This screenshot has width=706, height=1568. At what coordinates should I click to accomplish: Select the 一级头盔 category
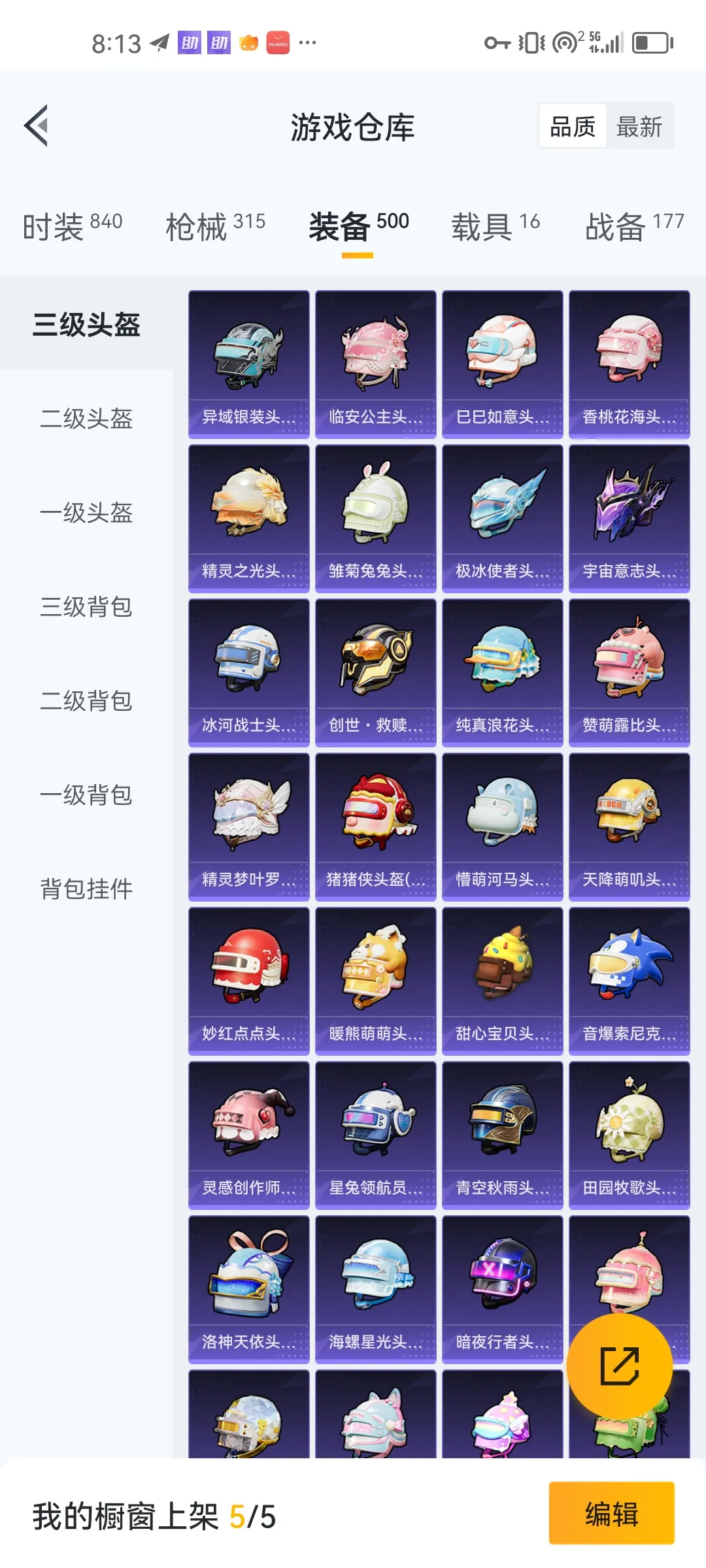[x=86, y=512]
